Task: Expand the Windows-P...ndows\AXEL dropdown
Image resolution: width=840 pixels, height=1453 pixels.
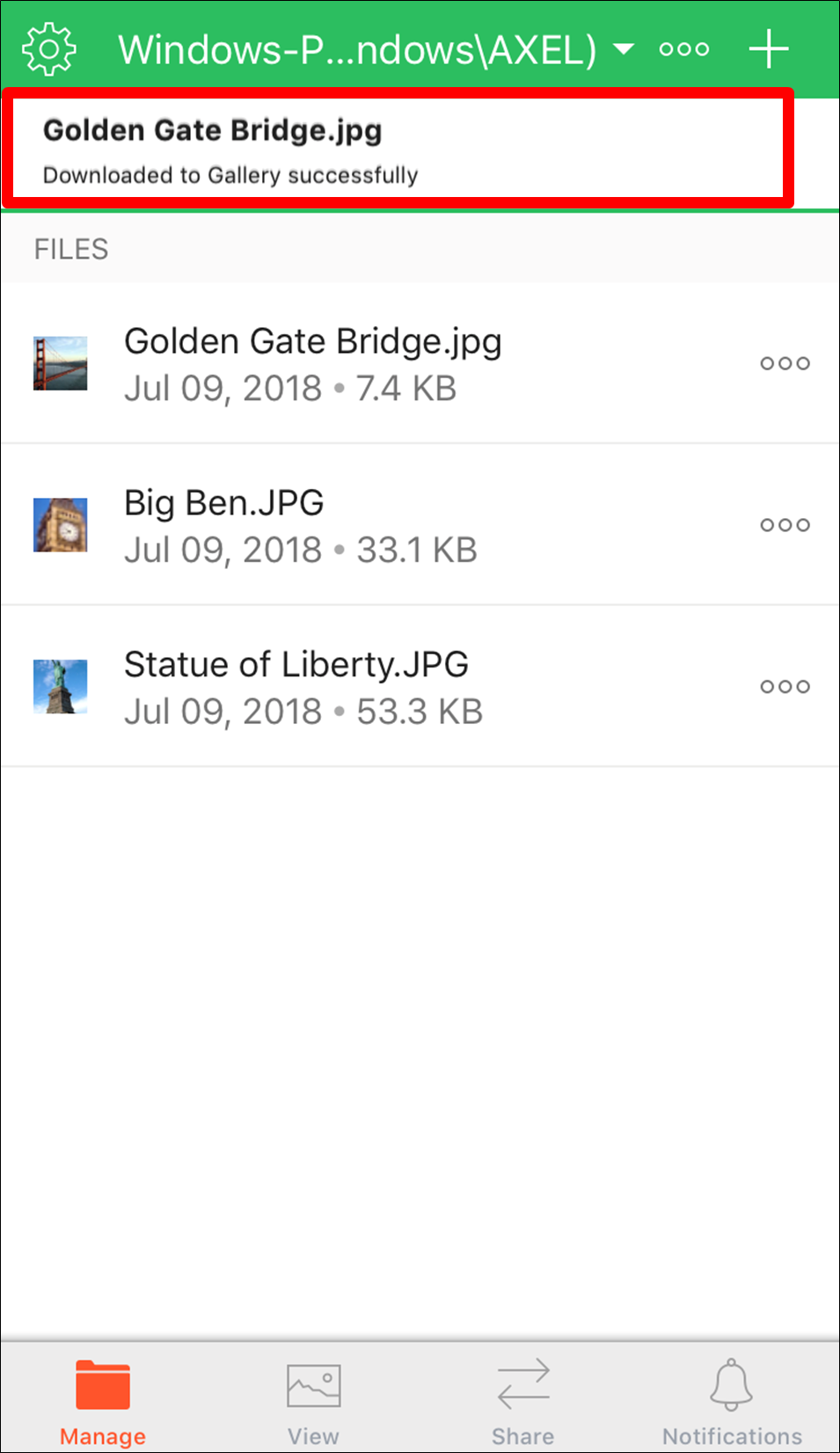Action: coord(376,49)
